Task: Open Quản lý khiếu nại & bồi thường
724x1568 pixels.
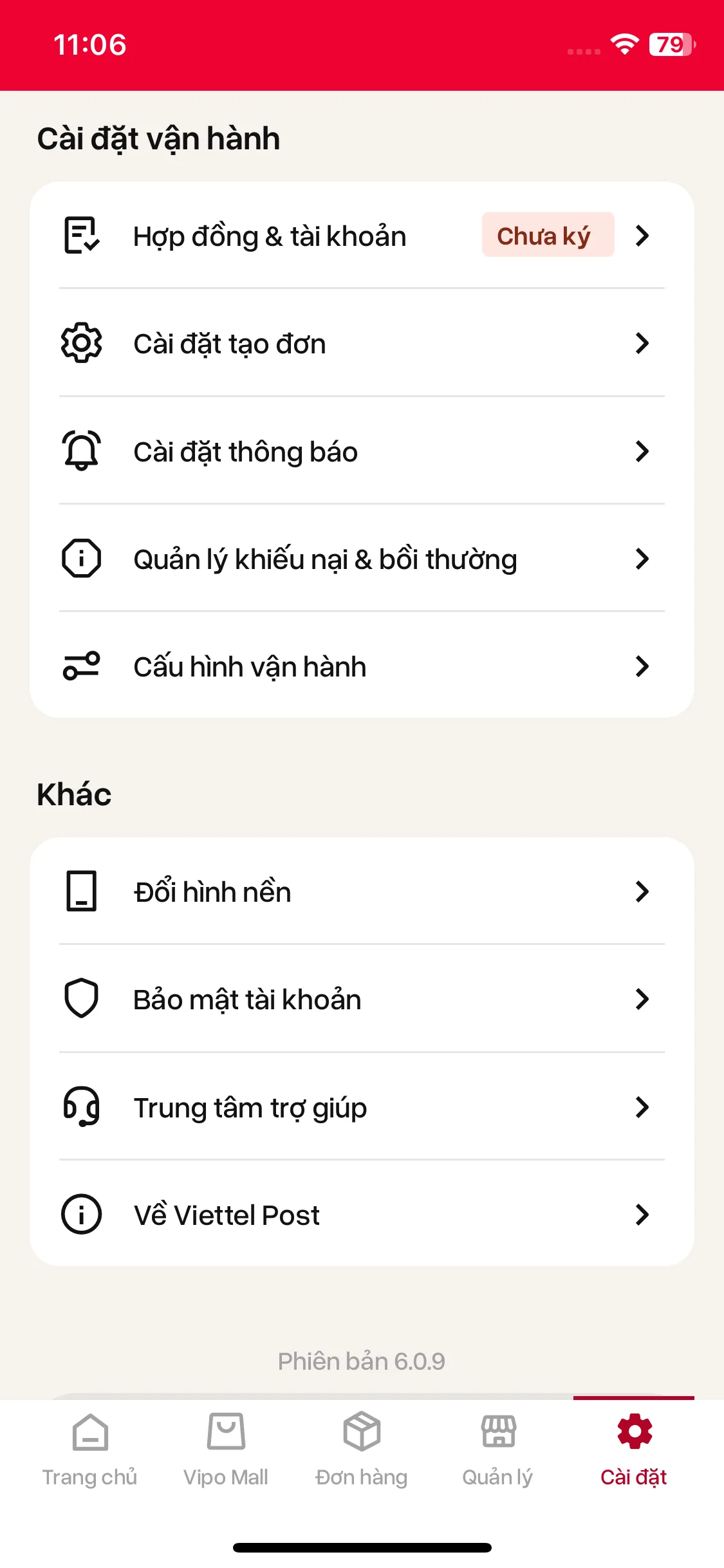Action: (x=360, y=559)
